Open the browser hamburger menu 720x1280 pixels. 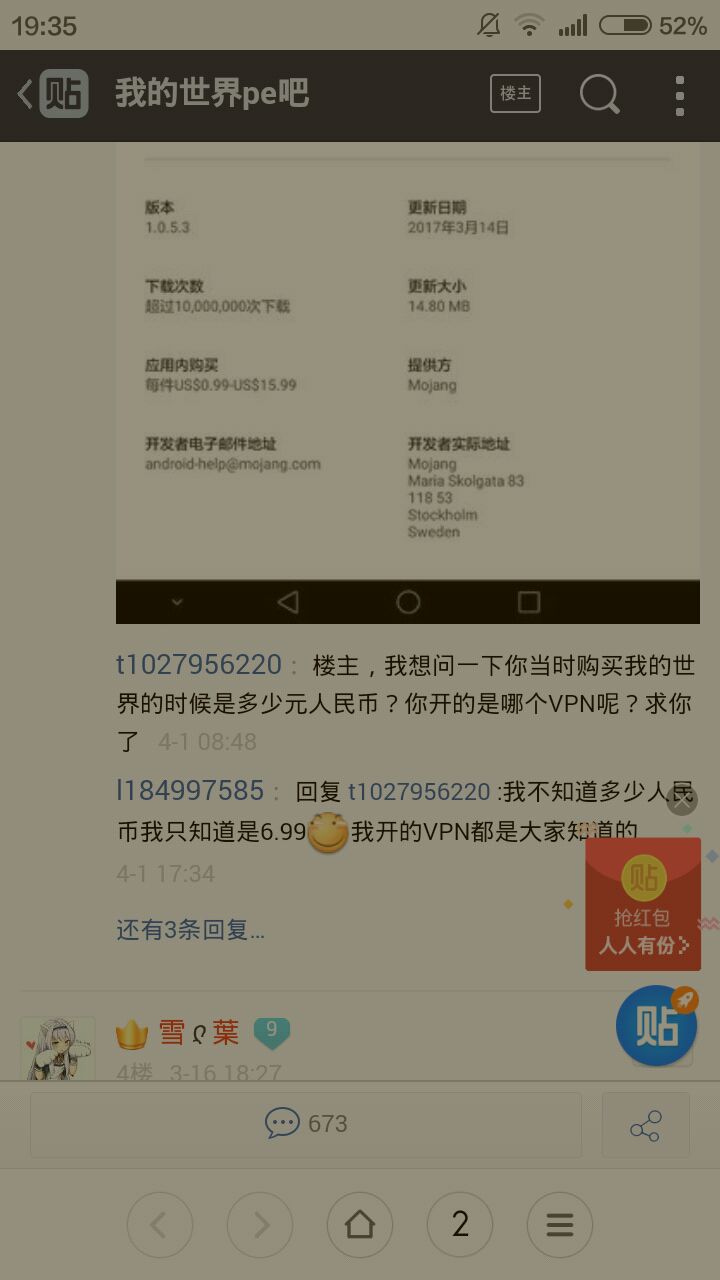pos(560,1224)
